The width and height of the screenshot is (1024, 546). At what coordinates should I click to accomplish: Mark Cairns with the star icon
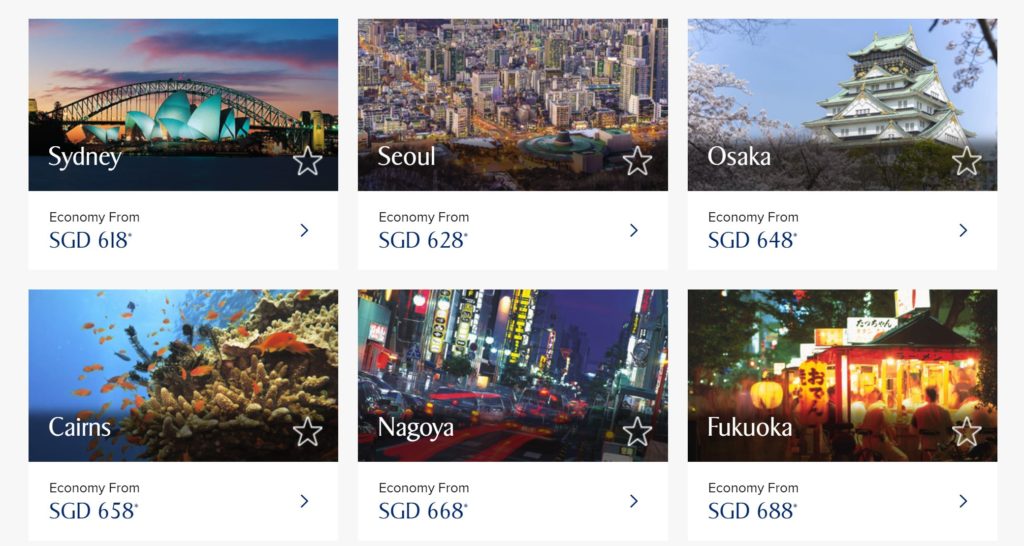click(308, 431)
